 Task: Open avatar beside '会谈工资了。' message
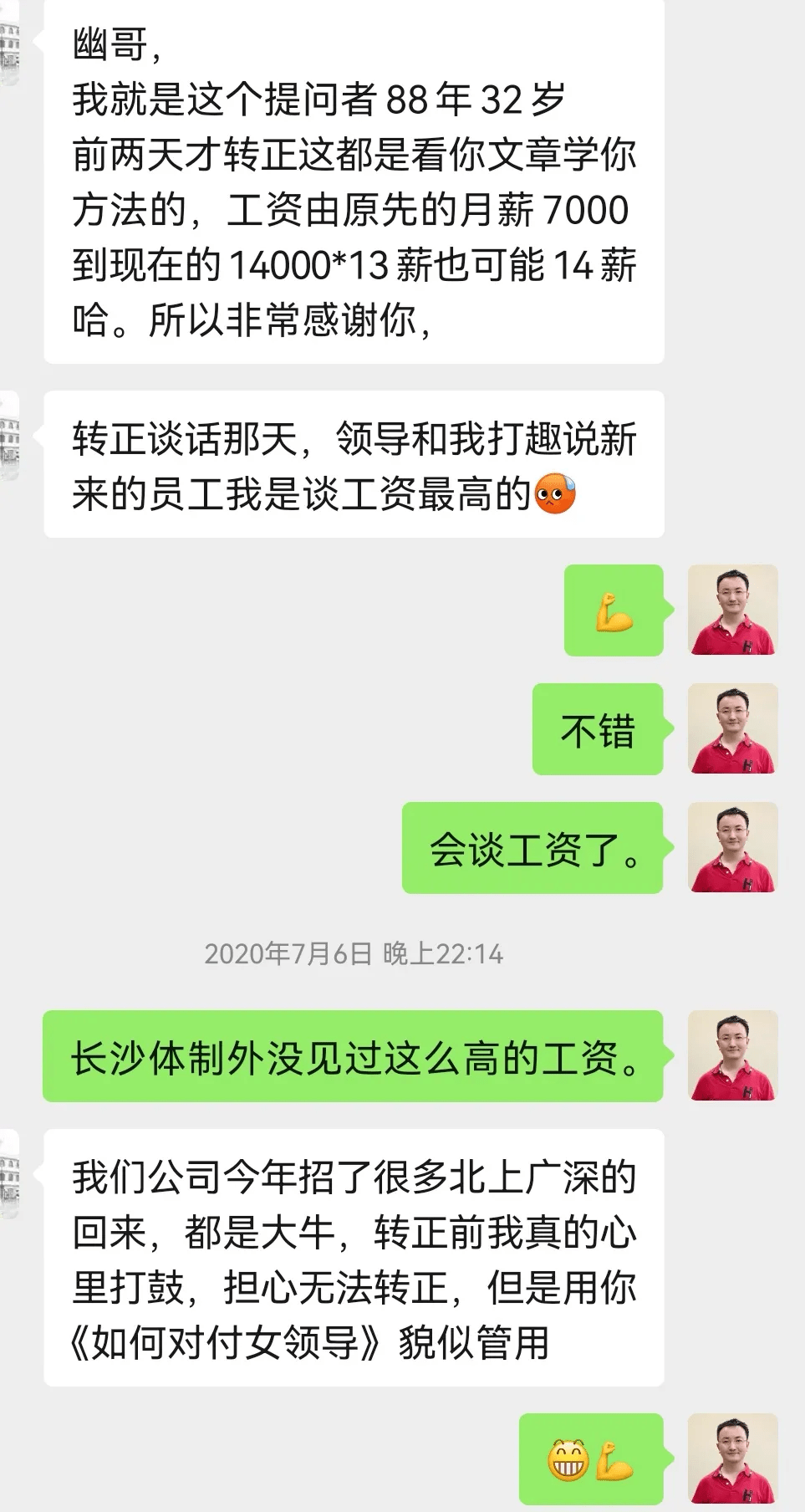pyautogui.click(x=732, y=847)
